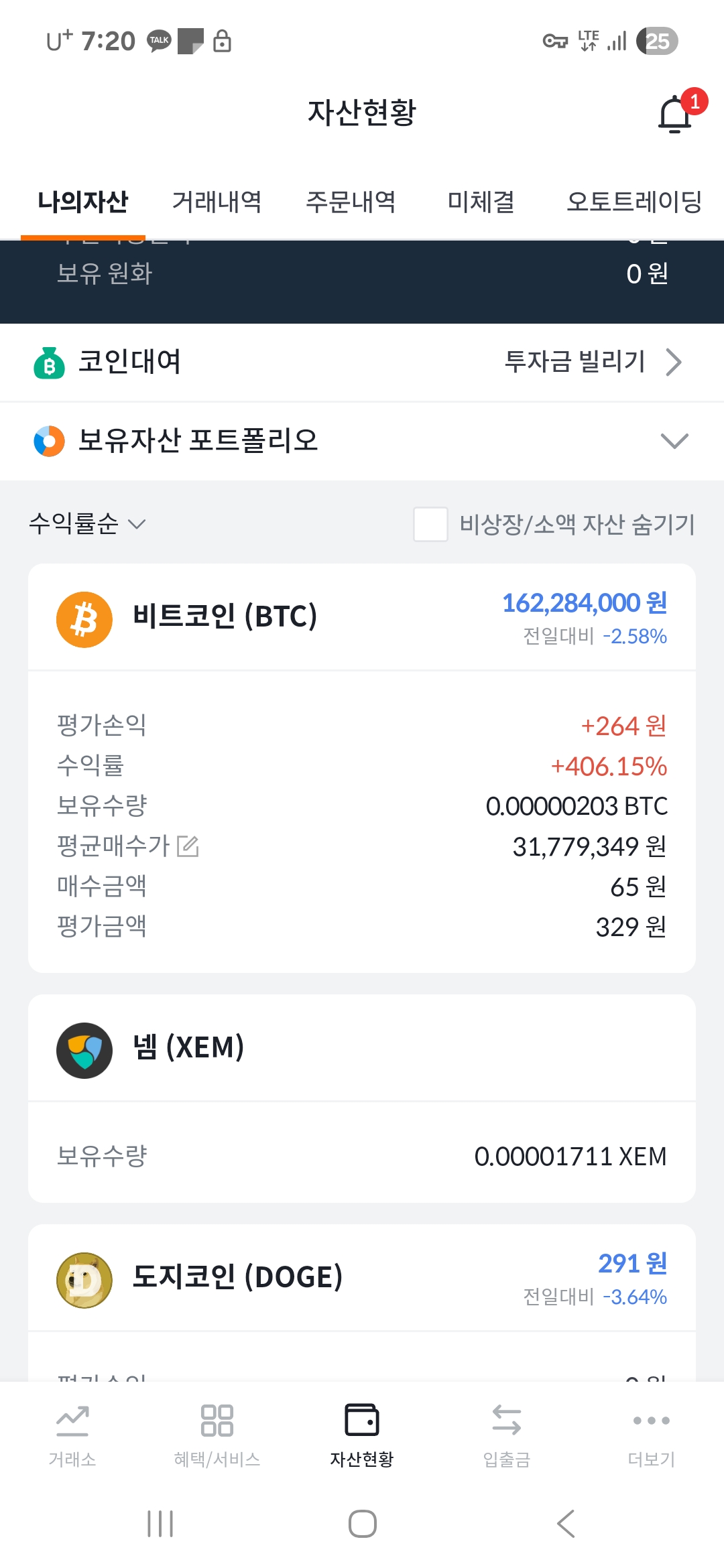Open 코인대여 투자금 빌리기

click(x=593, y=363)
